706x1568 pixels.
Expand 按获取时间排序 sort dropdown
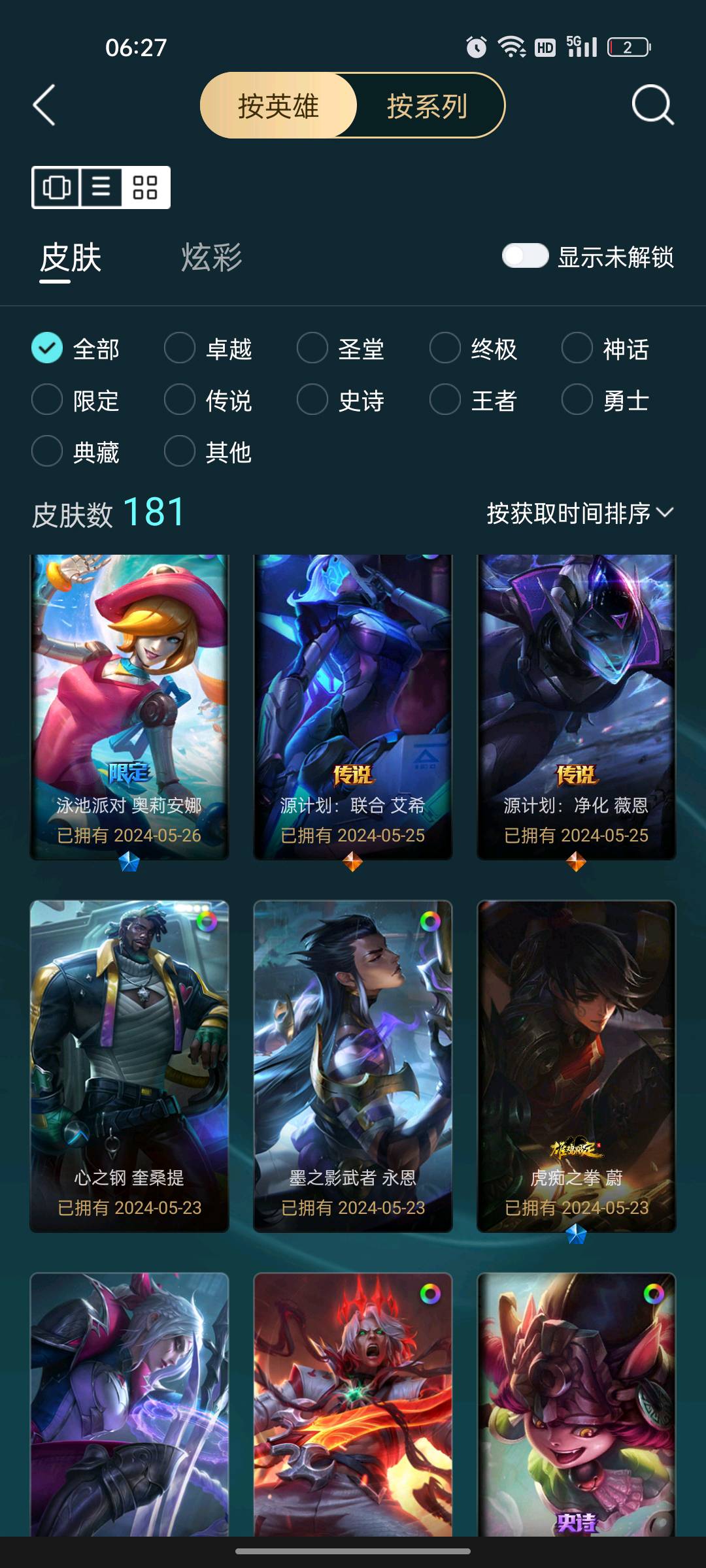tap(579, 514)
